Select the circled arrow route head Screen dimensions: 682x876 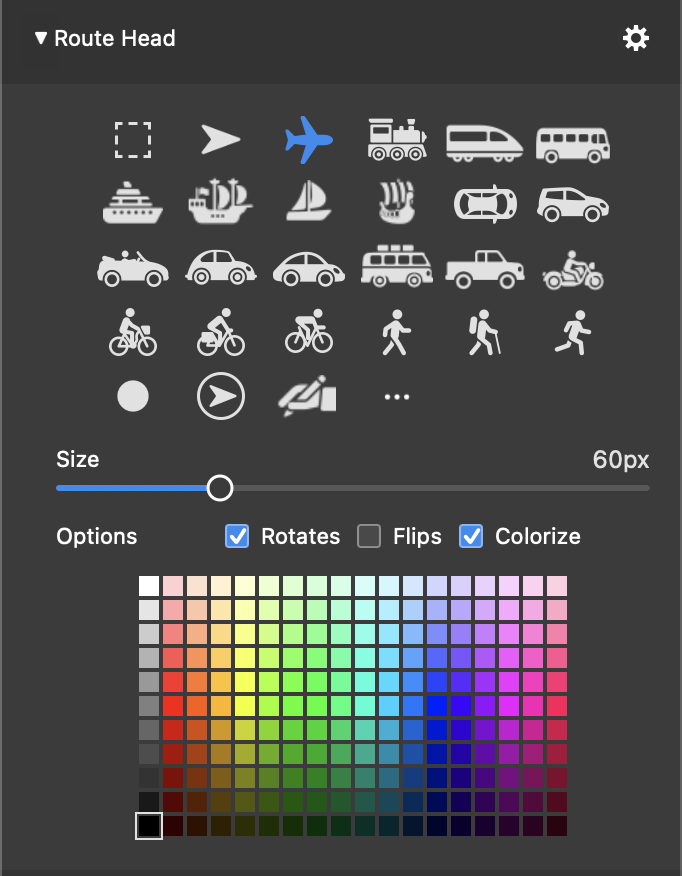[x=220, y=397]
